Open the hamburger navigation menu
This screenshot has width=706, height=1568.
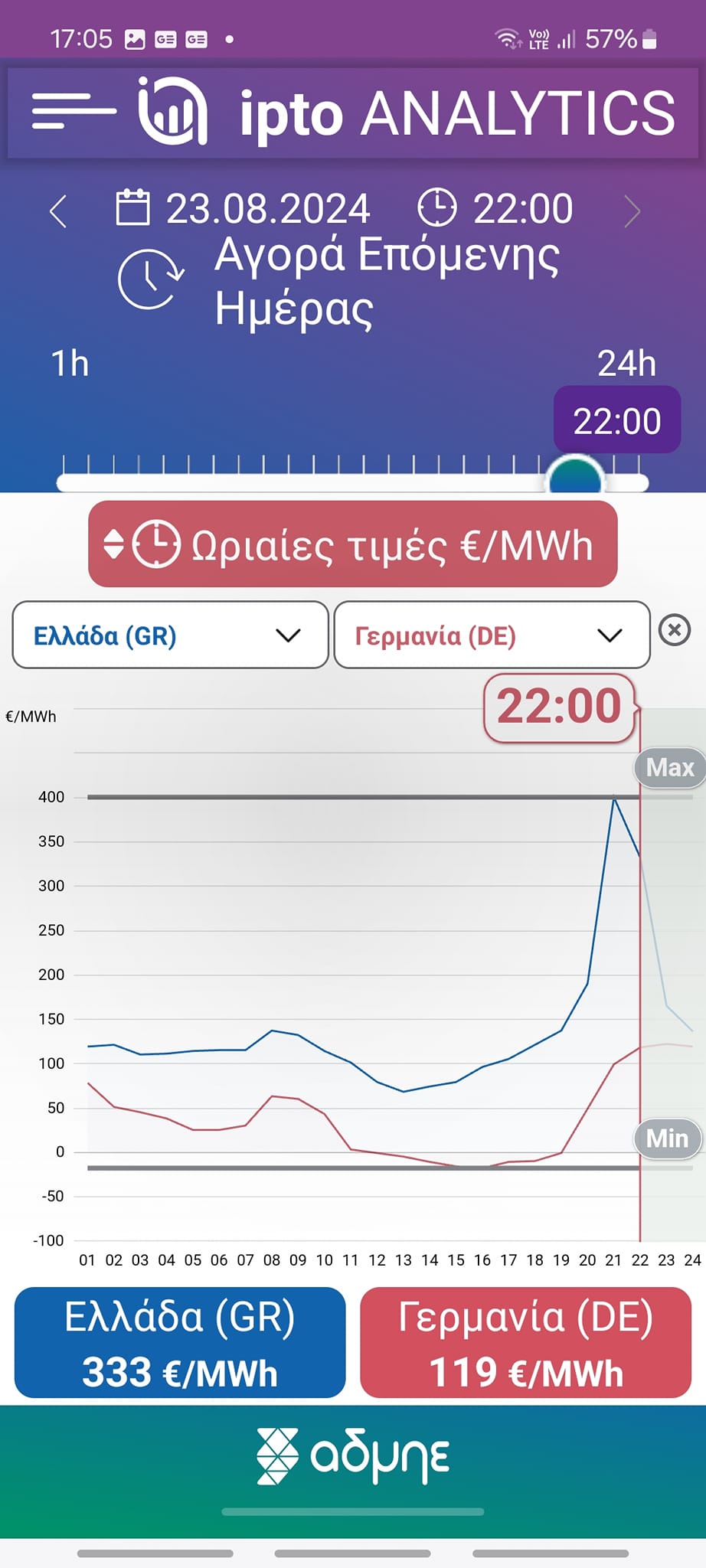point(74,111)
